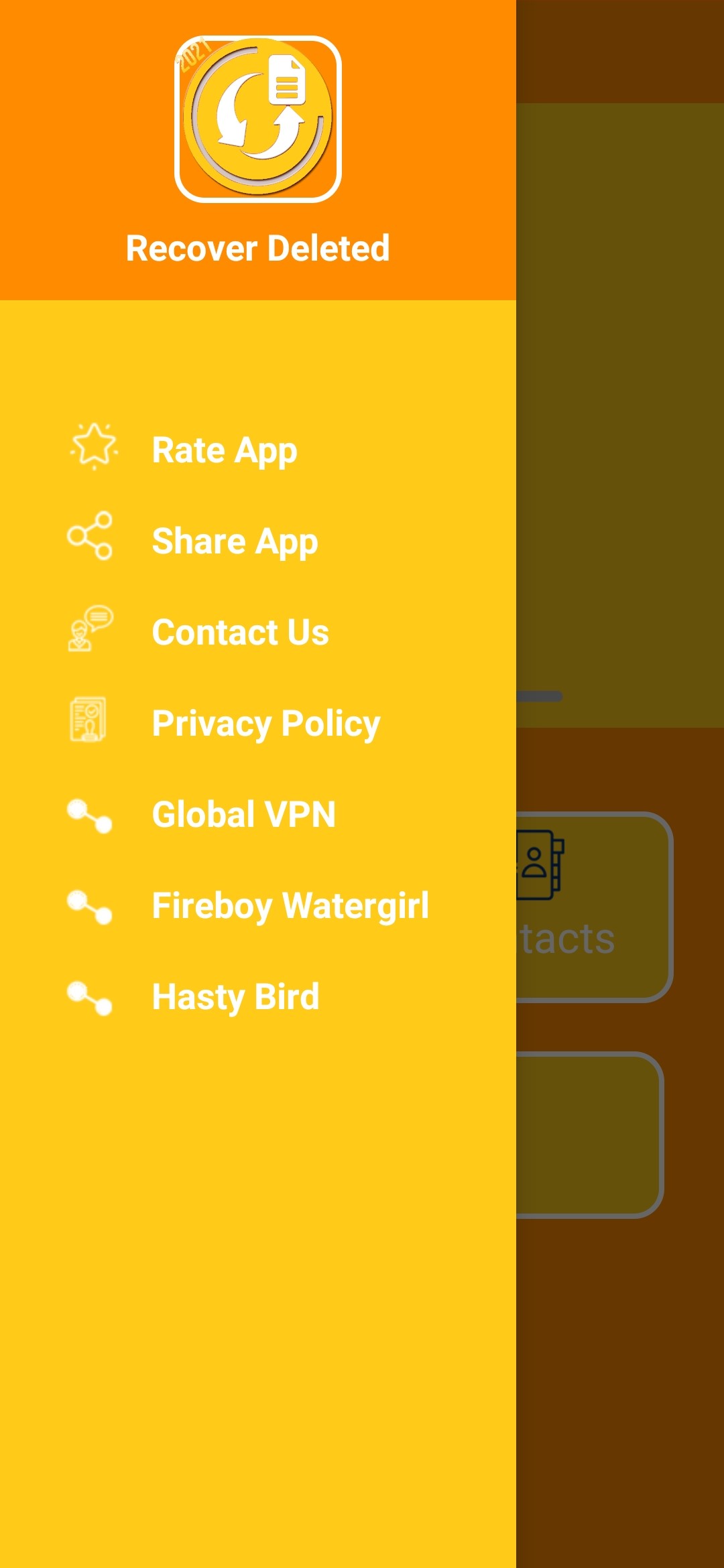The image size is (724, 1568).
Task: Open Rate App in the drawer
Action: click(258, 450)
